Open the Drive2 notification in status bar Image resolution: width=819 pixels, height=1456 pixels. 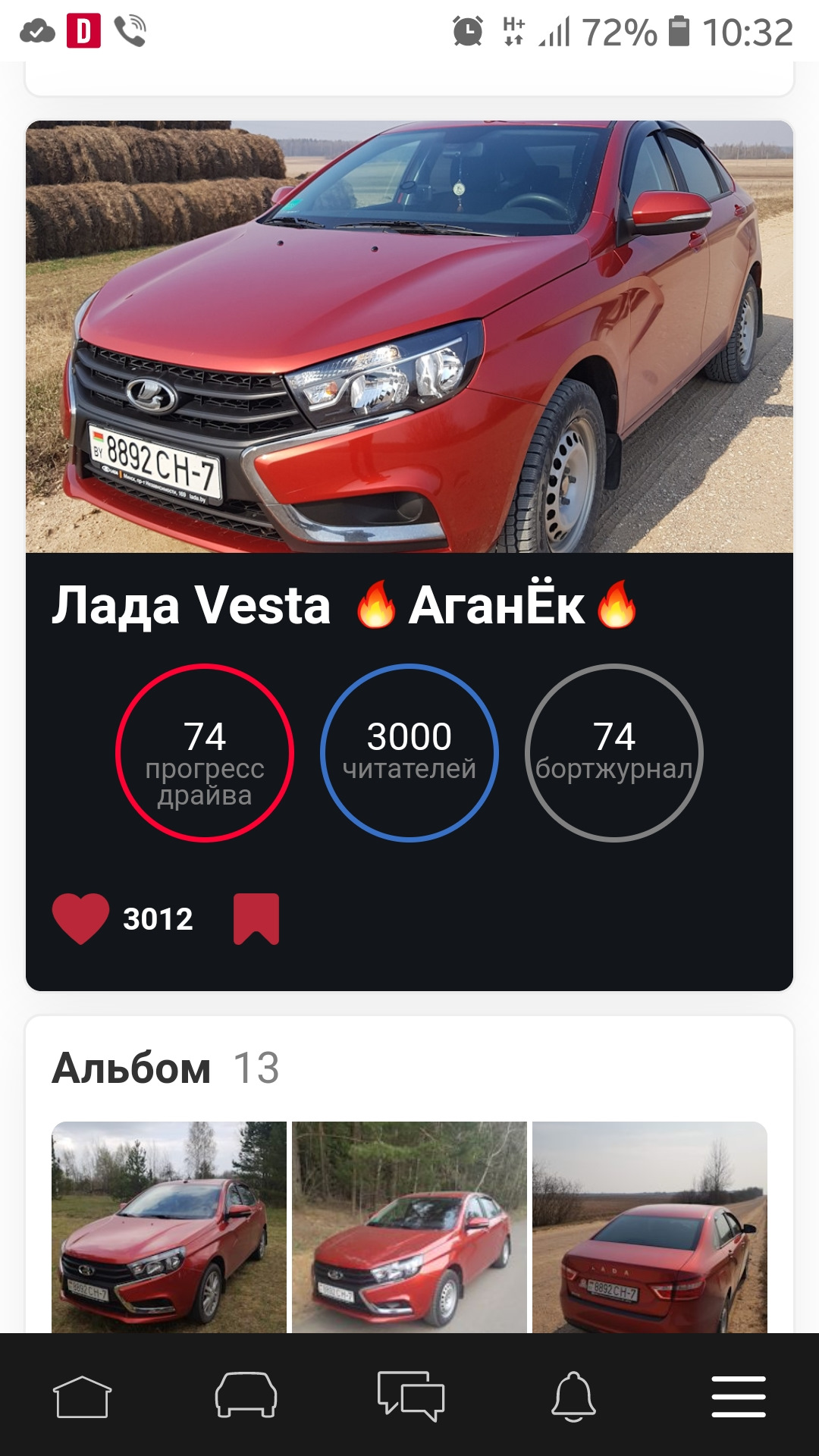click(83, 30)
